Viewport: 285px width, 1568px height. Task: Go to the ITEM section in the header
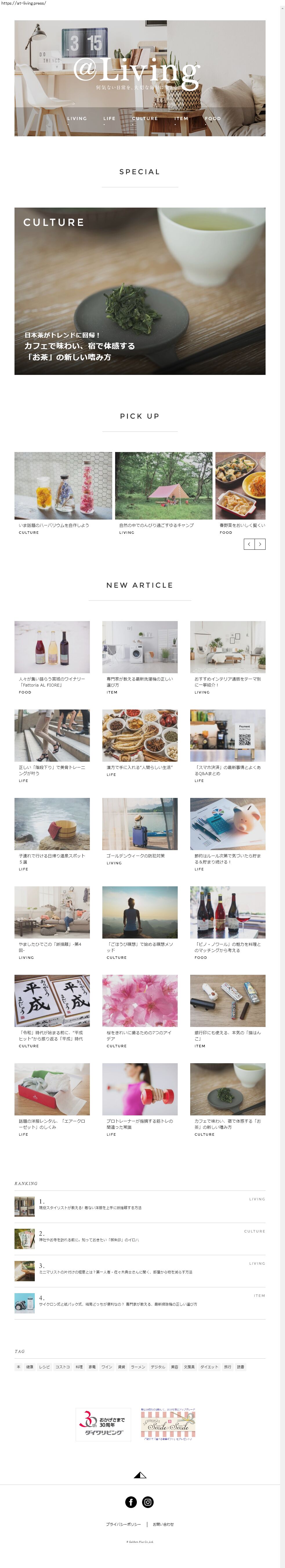[x=181, y=119]
